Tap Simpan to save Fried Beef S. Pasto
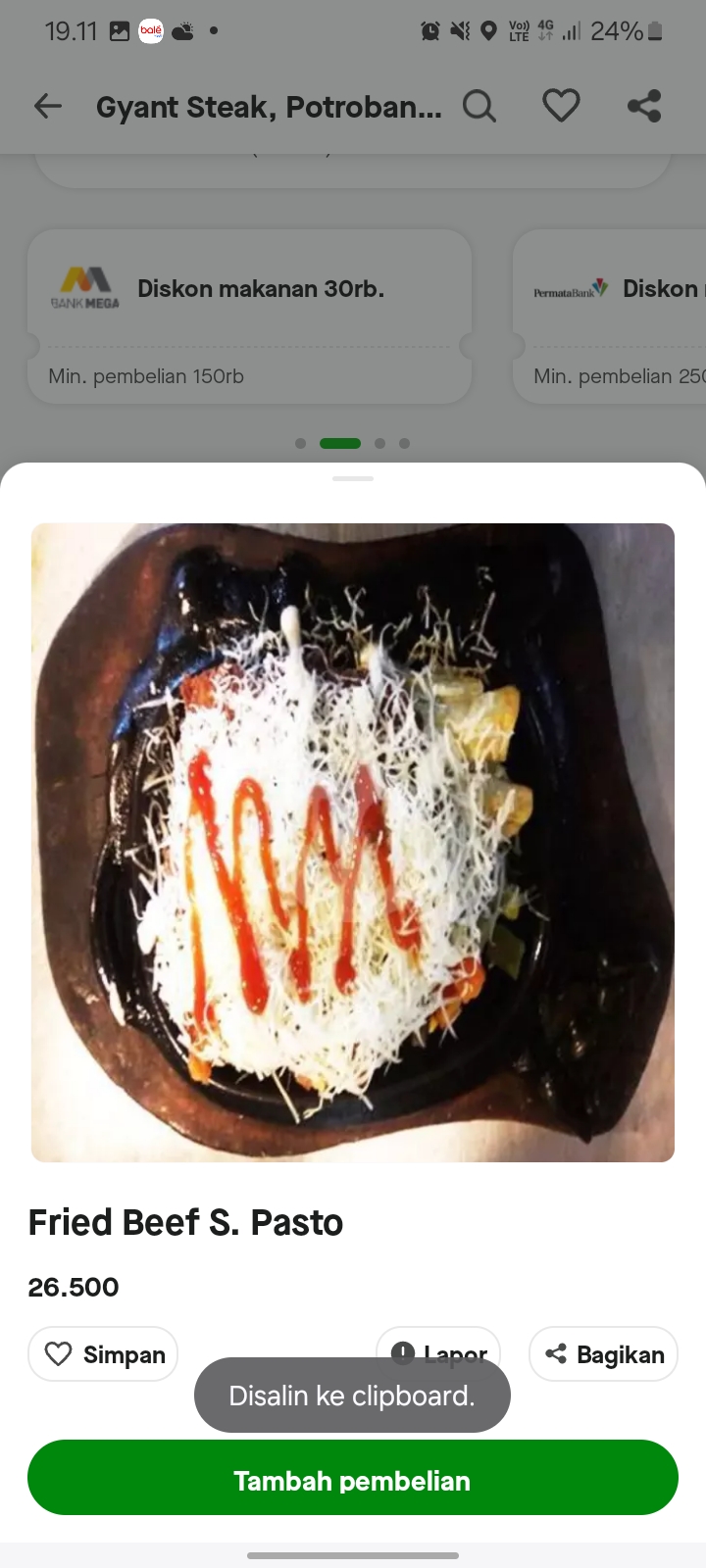The width and height of the screenshot is (706, 1568). pyautogui.click(x=103, y=1353)
